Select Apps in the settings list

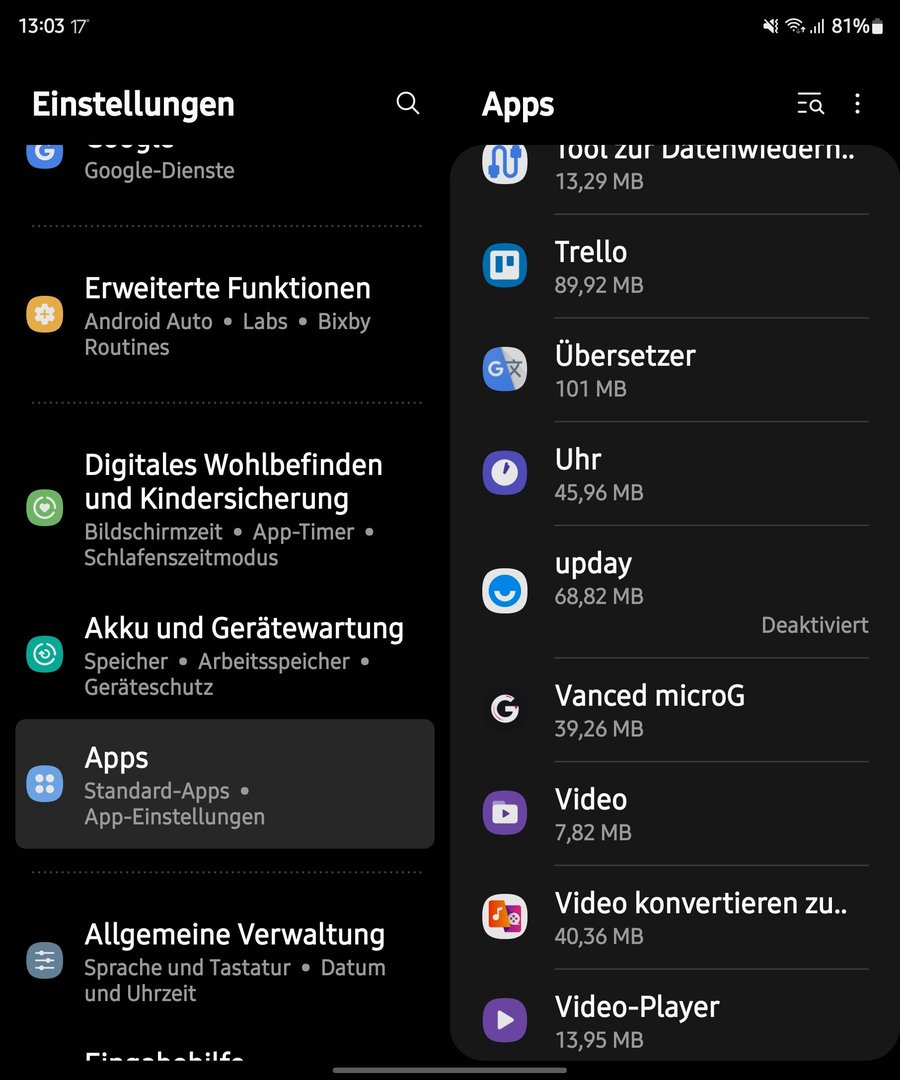pos(226,785)
